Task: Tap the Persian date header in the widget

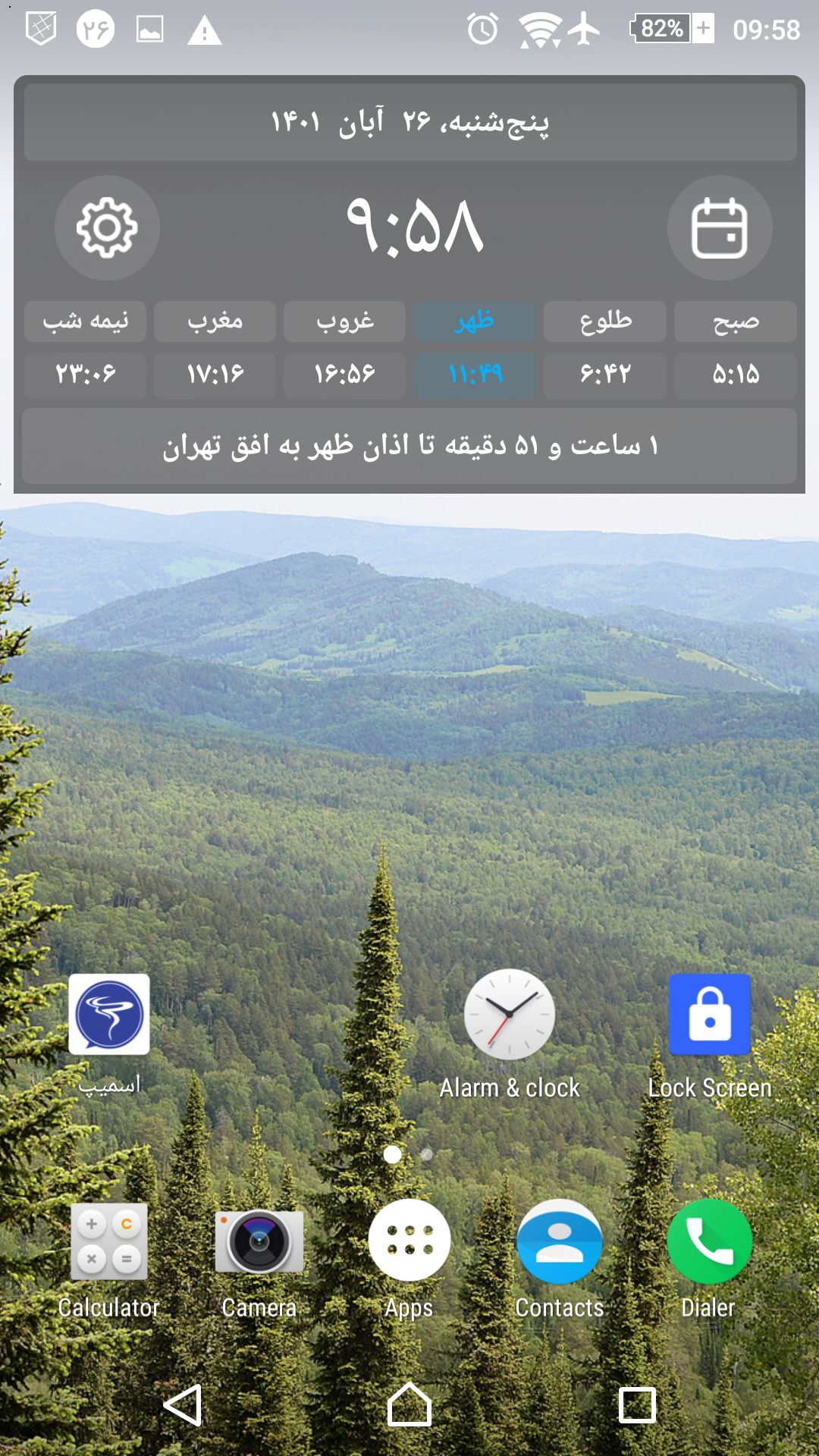Action: pyautogui.click(x=409, y=122)
